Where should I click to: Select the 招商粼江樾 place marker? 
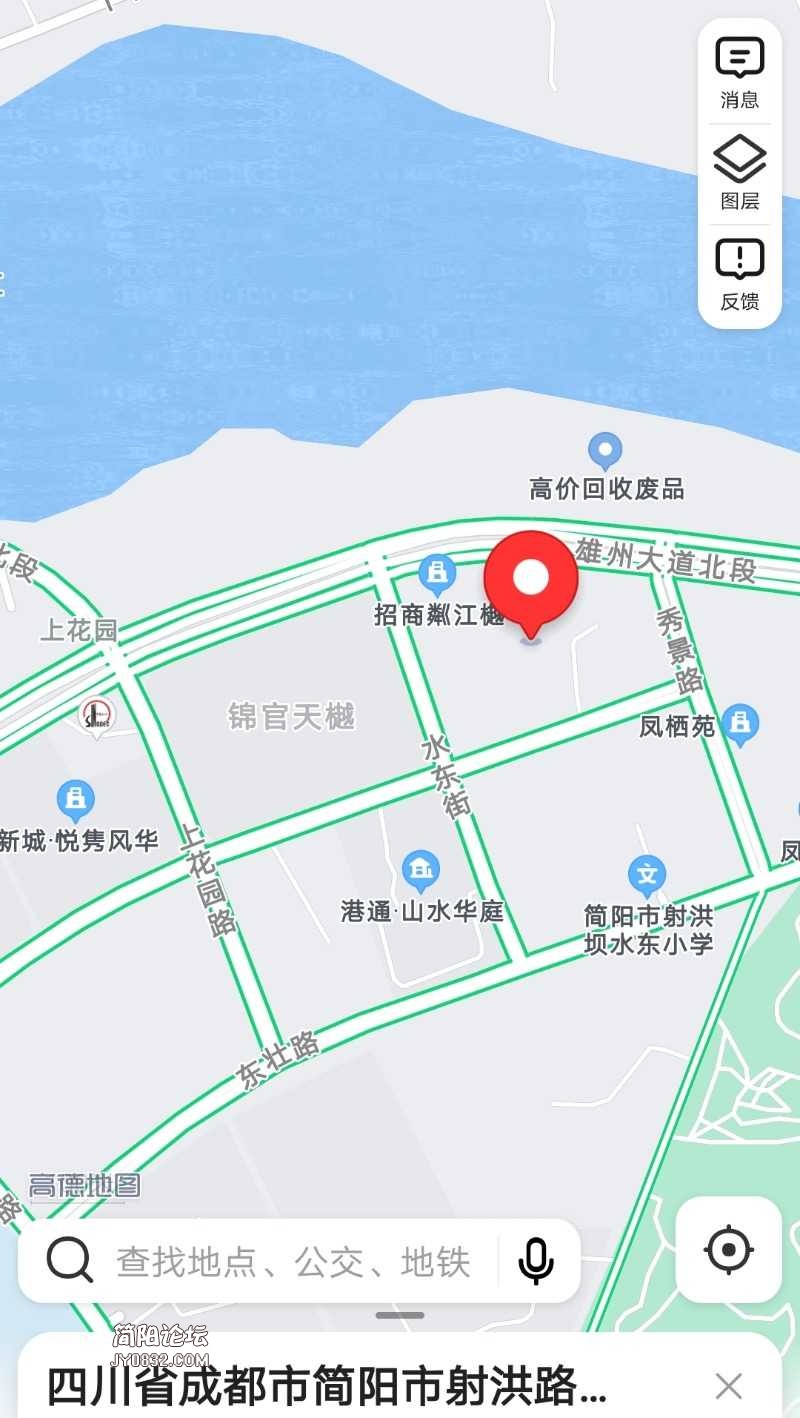point(437,575)
